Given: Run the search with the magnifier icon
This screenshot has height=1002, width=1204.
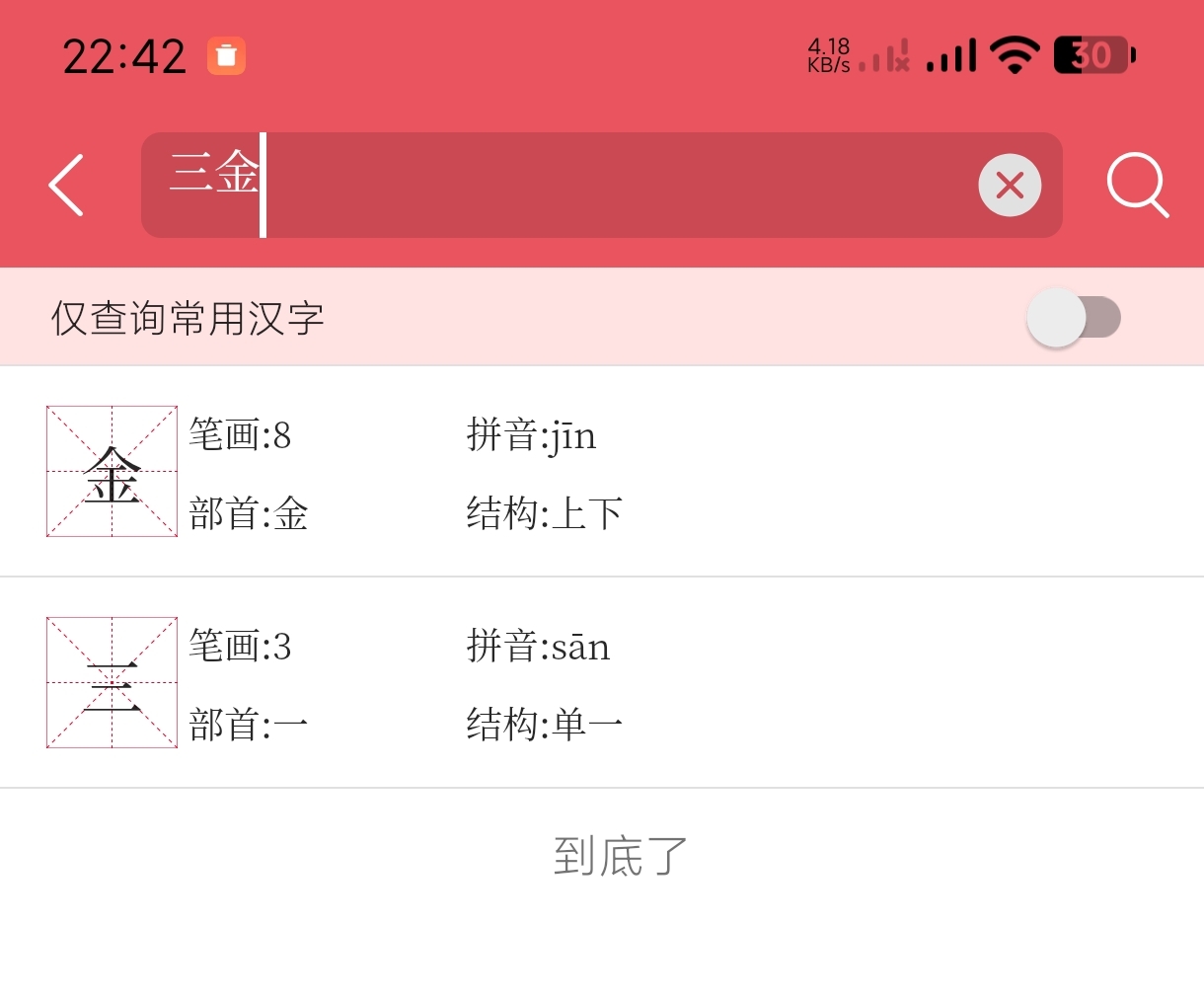Looking at the screenshot, I should (1137, 185).
